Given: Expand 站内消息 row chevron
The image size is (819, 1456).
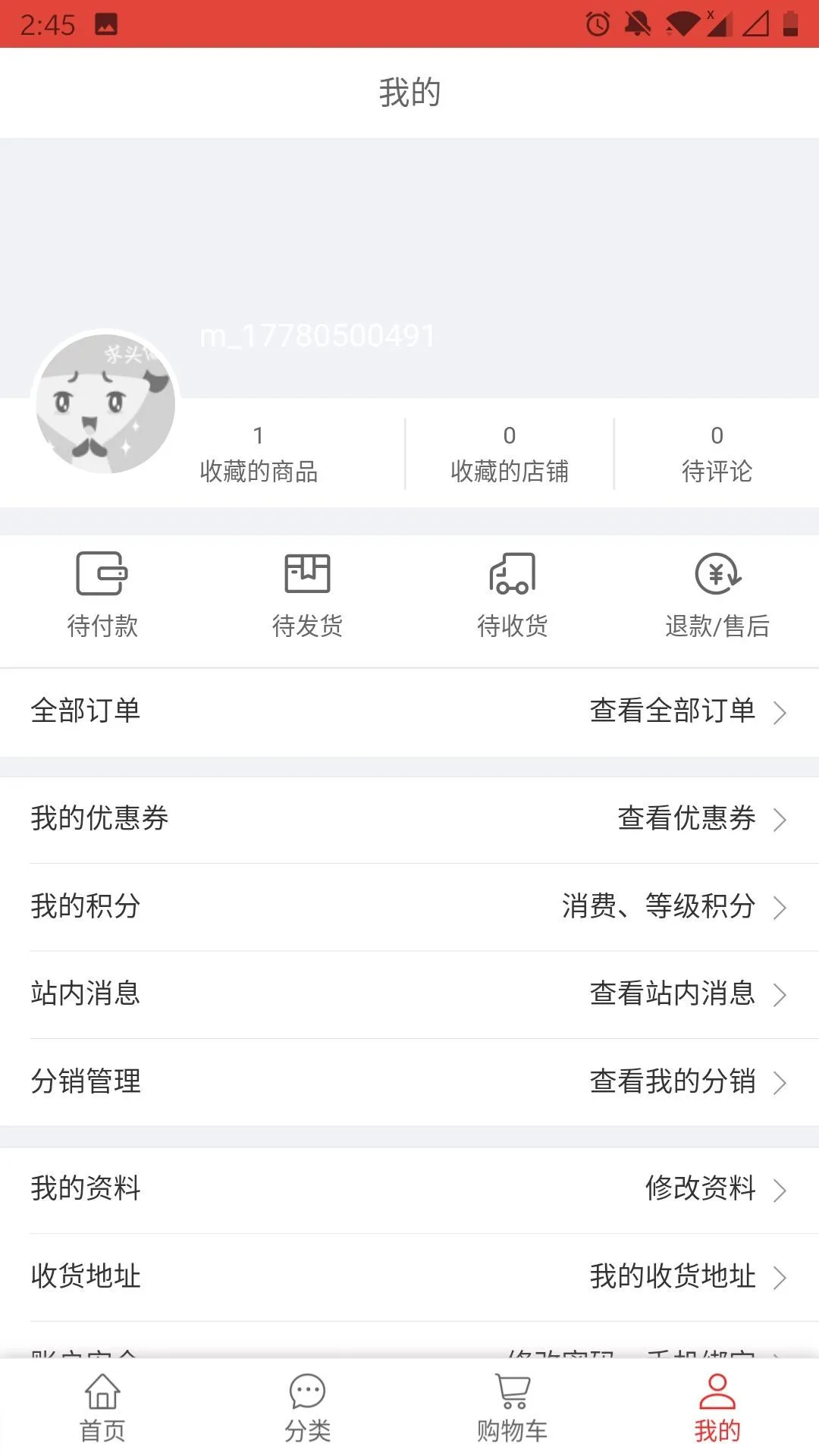Looking at the screenshot, I should [783, 995].
